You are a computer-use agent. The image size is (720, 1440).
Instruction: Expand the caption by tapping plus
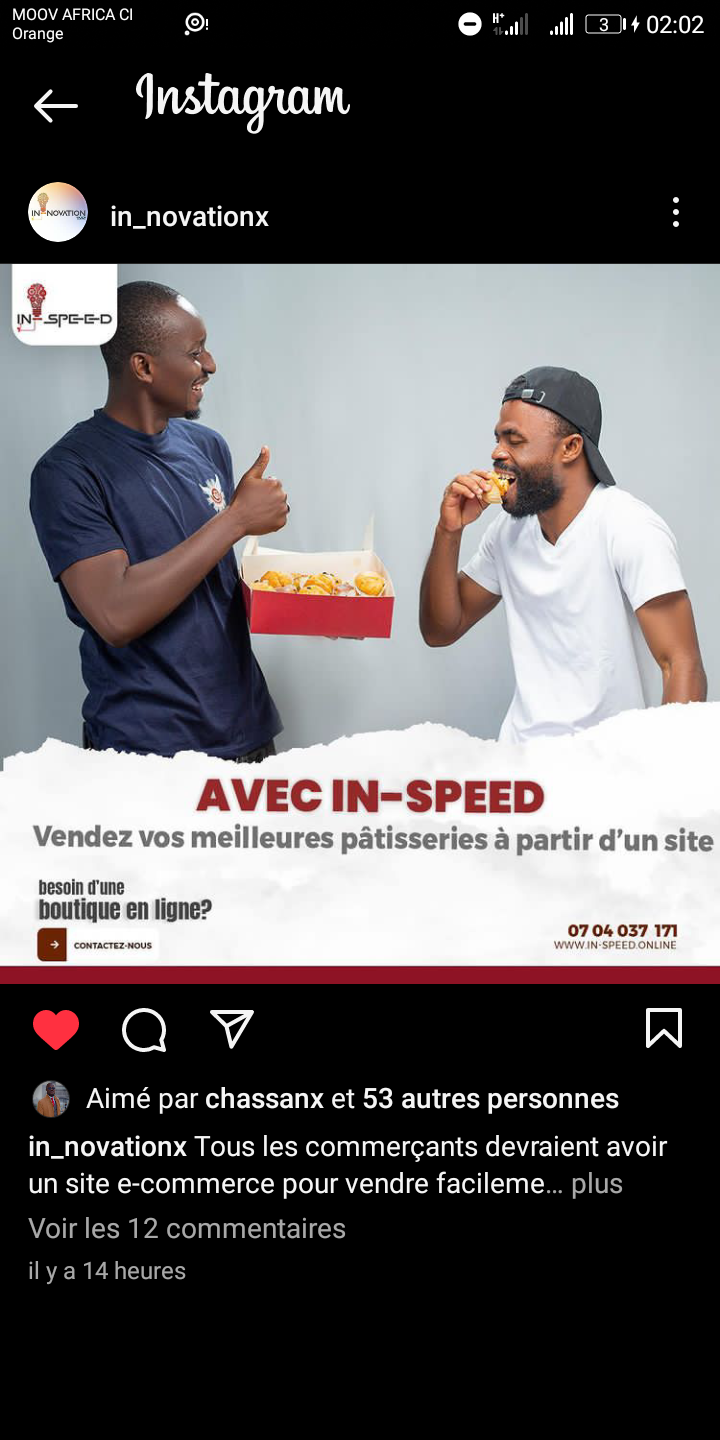click(x=597, y=1184)
